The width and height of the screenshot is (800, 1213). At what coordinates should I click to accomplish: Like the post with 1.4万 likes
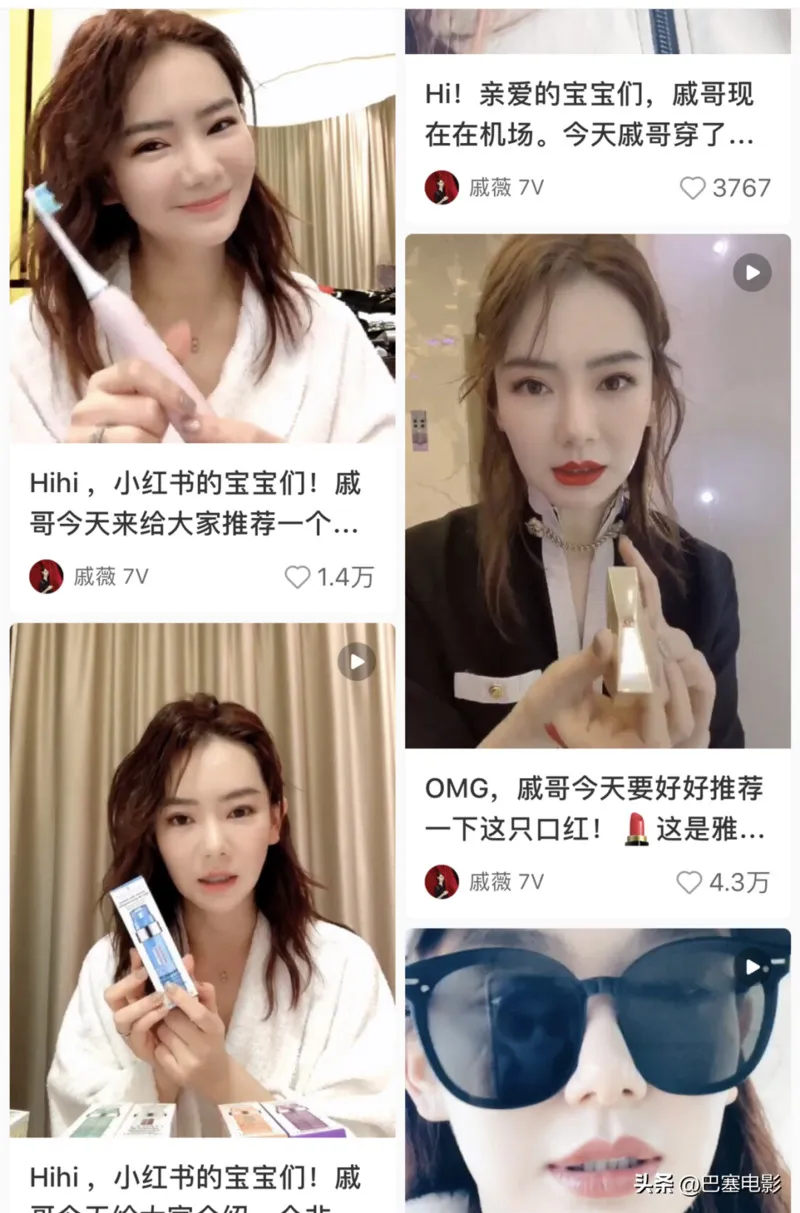[x=298, y=577]
